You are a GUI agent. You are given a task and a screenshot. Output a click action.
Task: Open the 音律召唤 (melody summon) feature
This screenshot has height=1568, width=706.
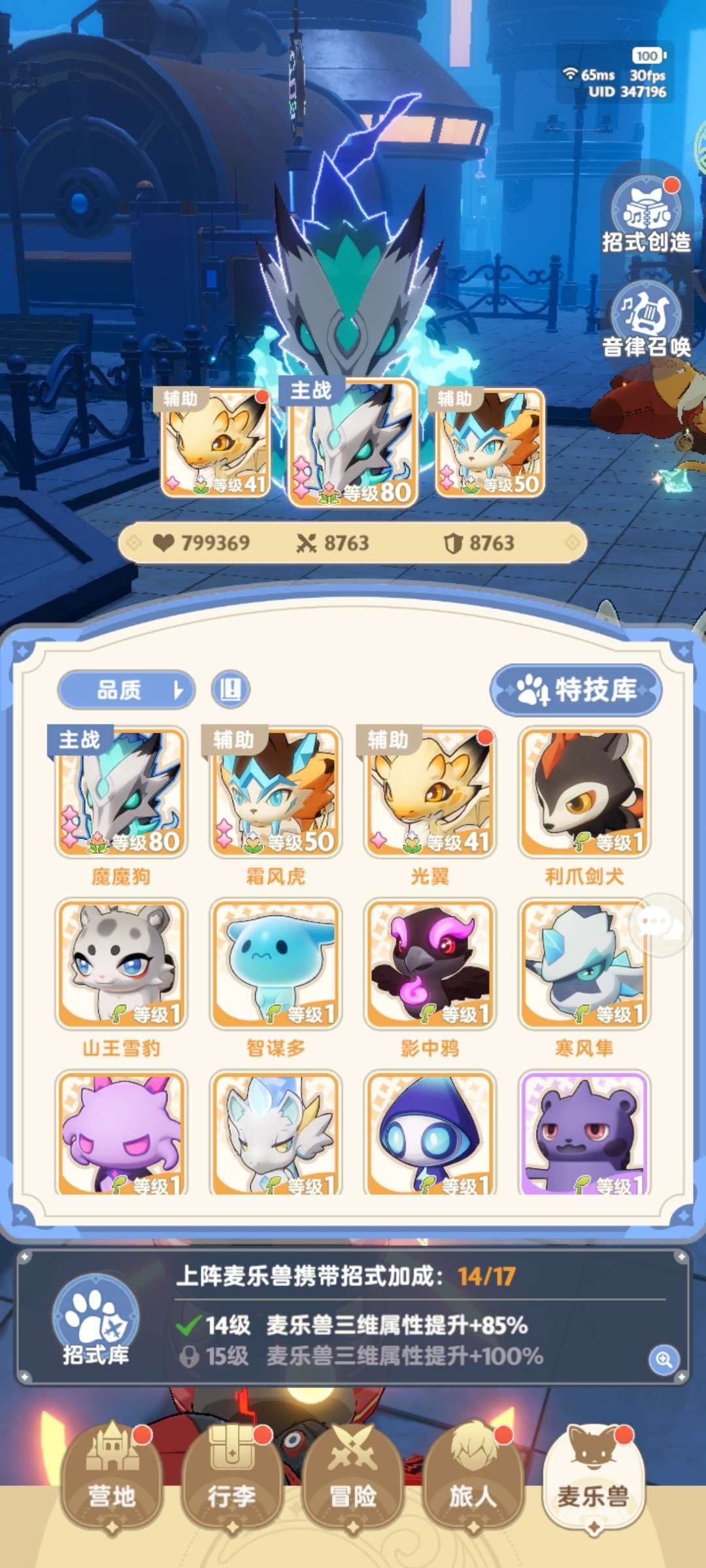(x=644, y=320)
